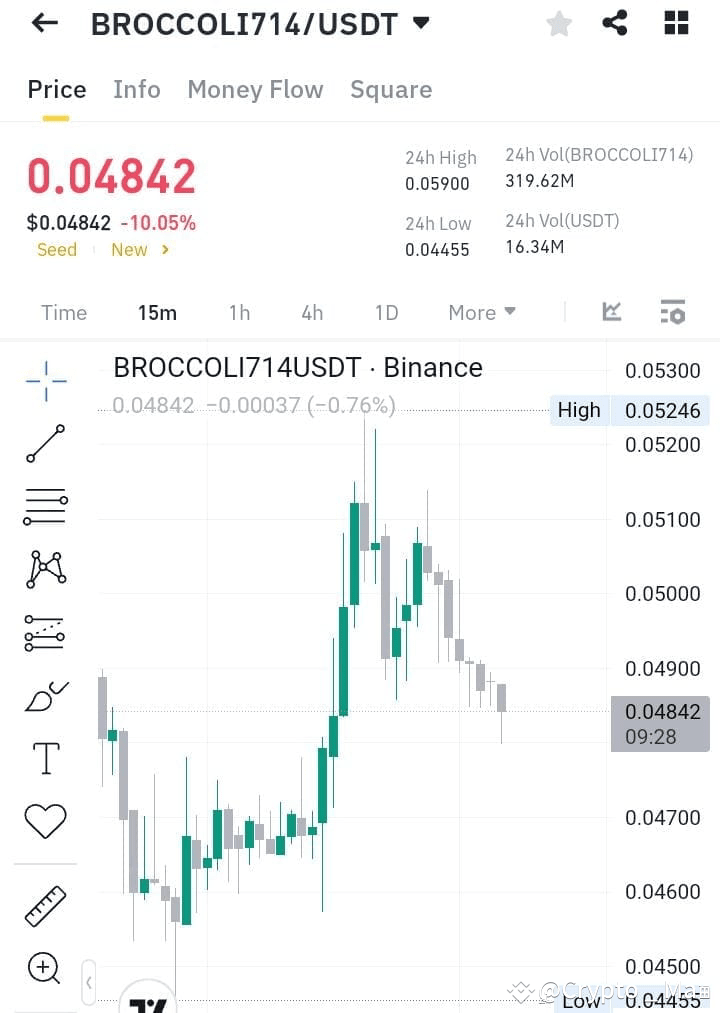Switch to the Money Flow tab

[255, 90]
